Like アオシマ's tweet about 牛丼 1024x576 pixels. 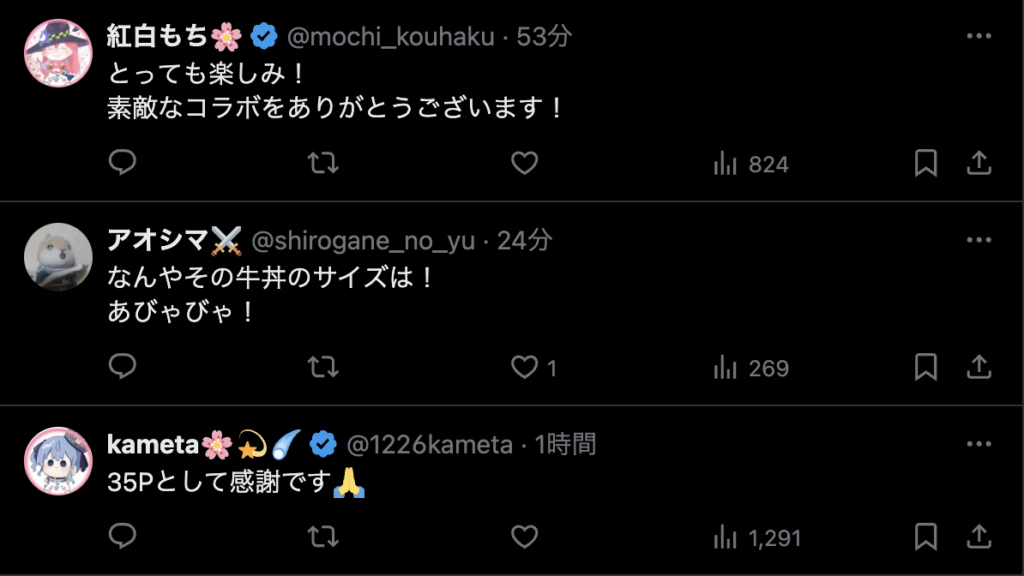coord(525,367)
